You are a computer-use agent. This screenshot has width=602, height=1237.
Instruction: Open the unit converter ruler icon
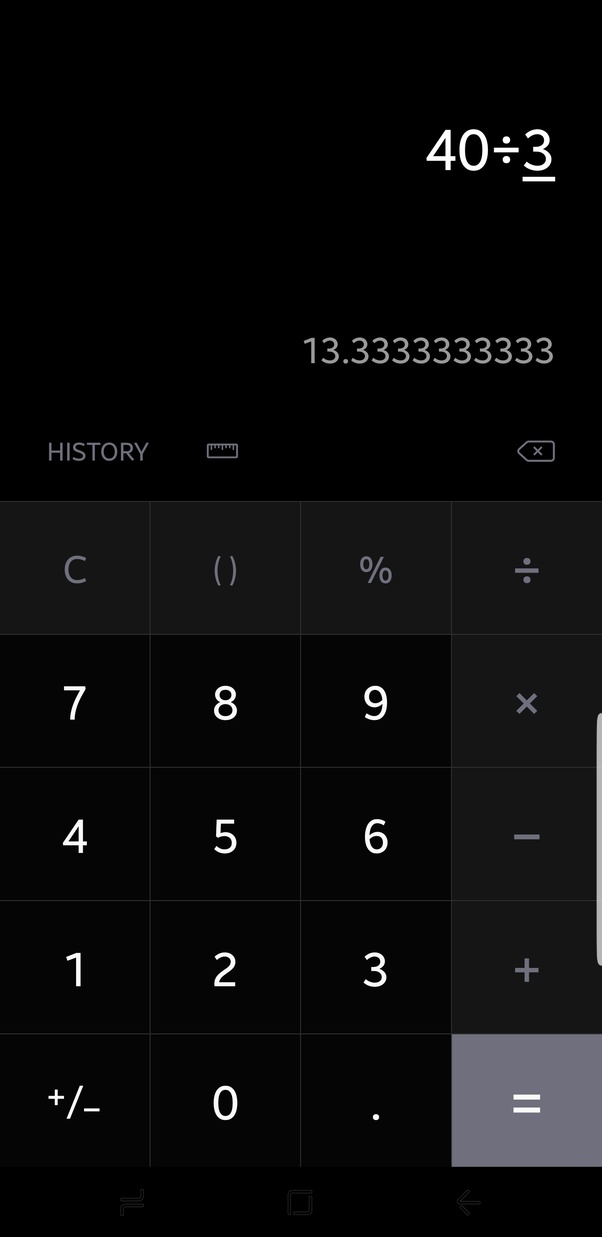[222, 451]
